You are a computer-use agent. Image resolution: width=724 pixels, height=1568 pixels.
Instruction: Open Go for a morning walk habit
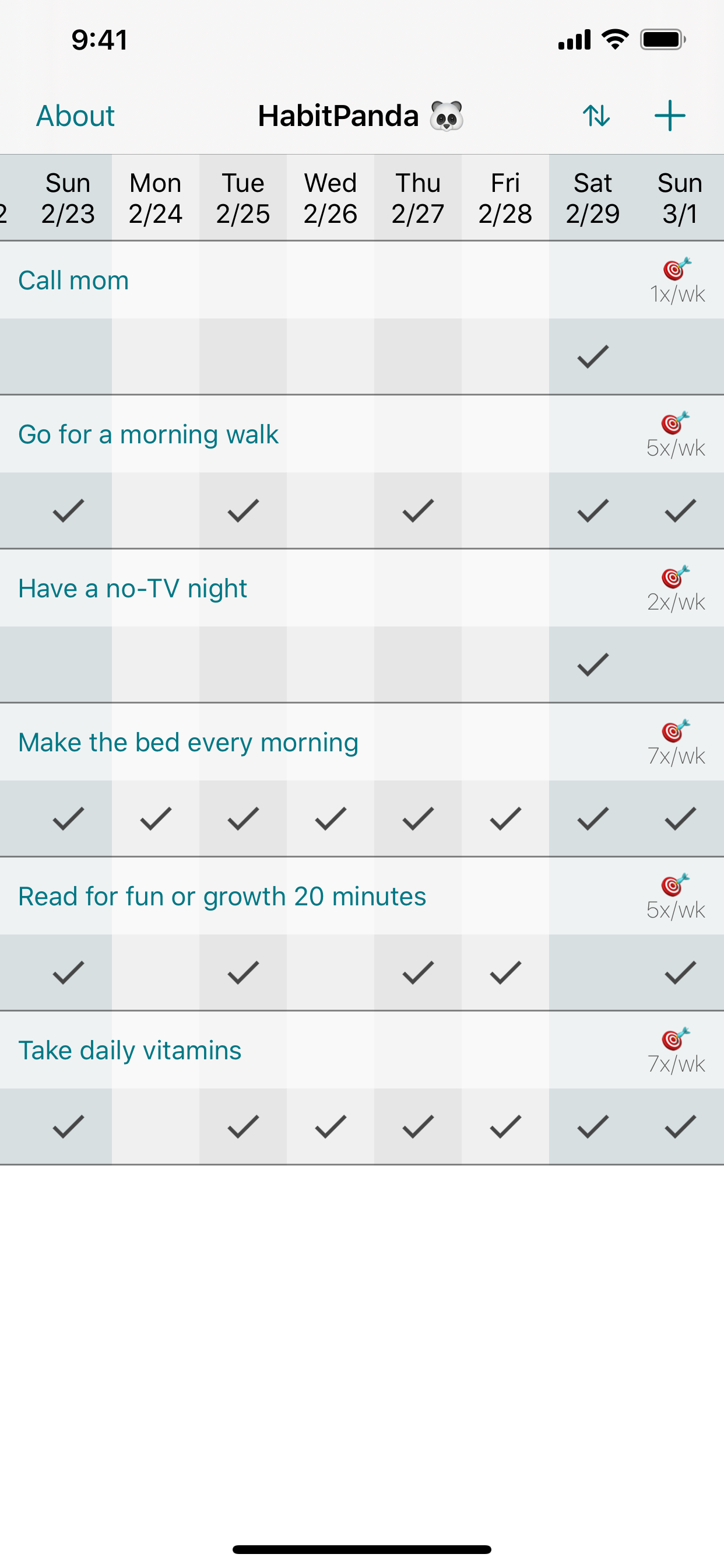[149, 435]
